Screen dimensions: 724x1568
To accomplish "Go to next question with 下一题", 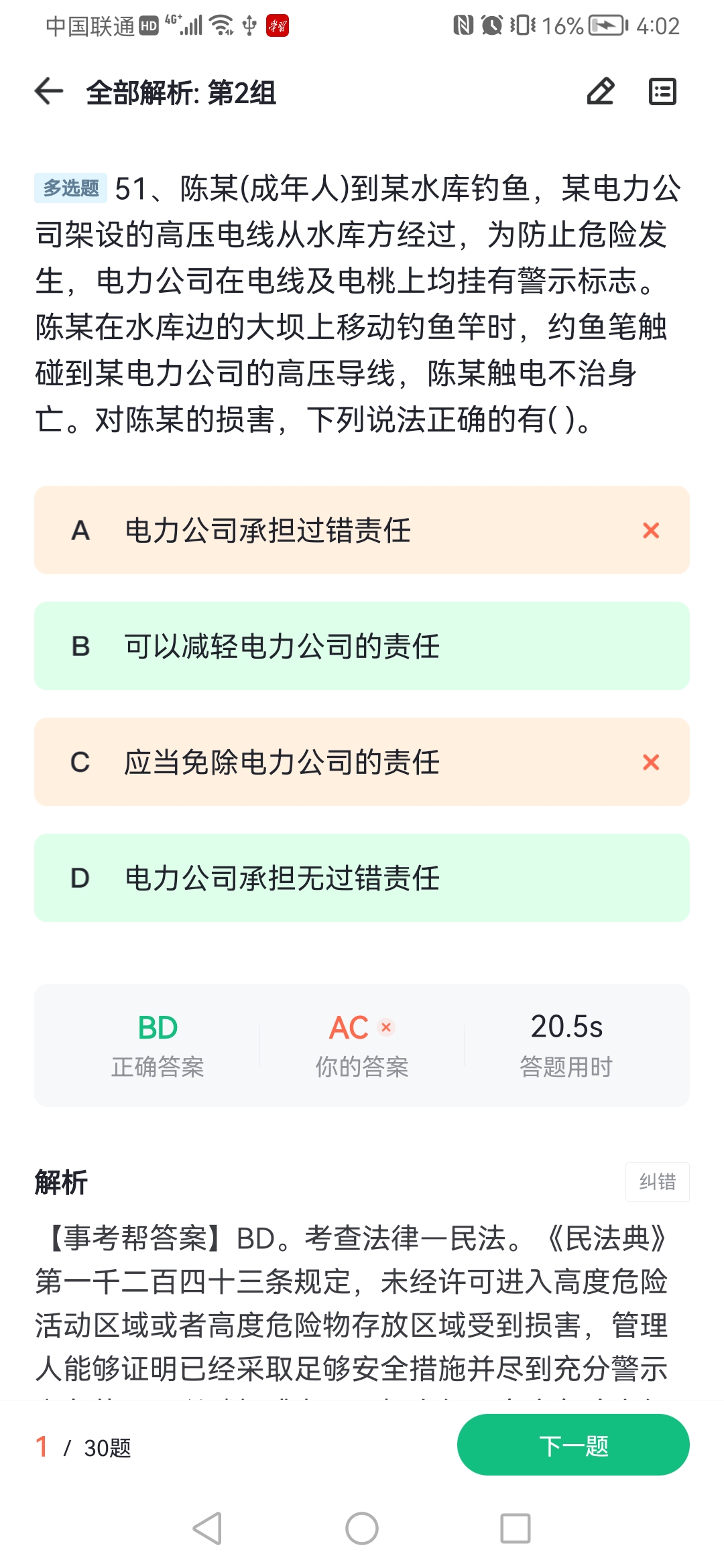I will pyautogui.click(x=573, y=1445).
